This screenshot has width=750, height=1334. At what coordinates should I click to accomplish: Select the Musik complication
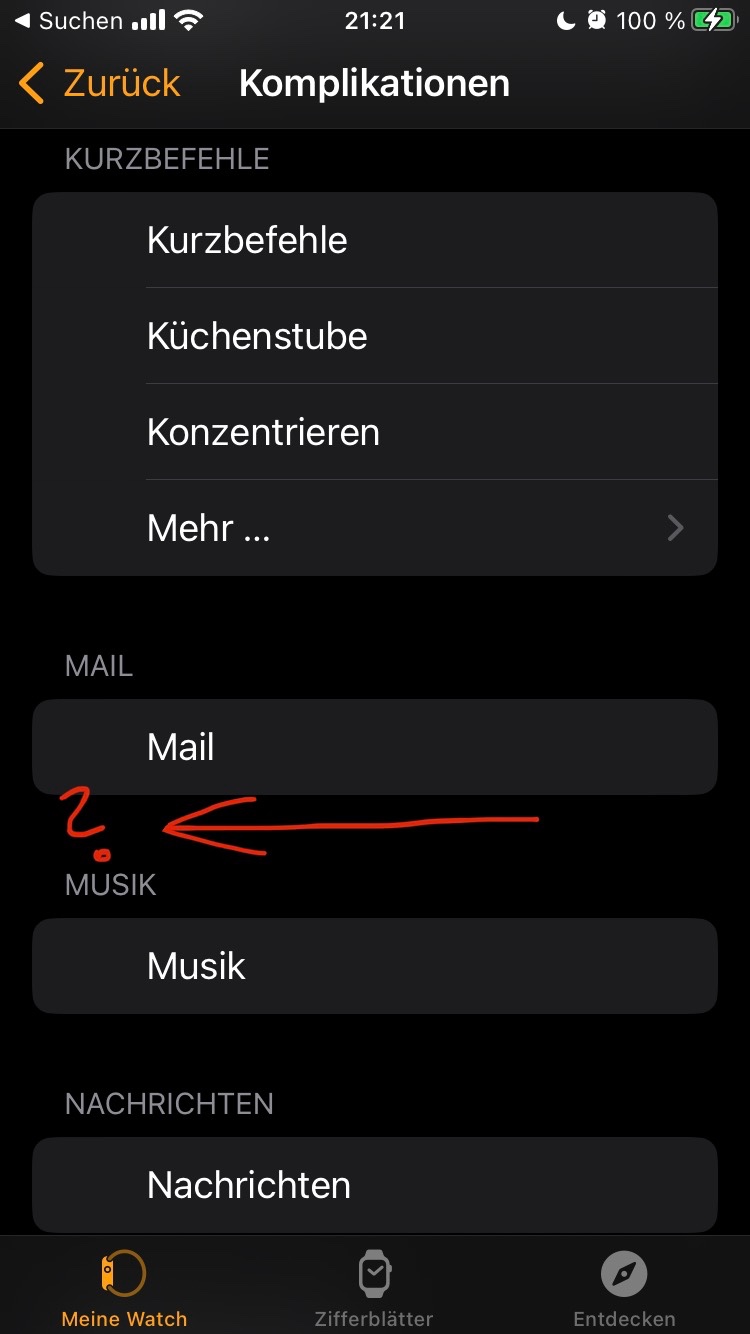click(x=375, y=966)
